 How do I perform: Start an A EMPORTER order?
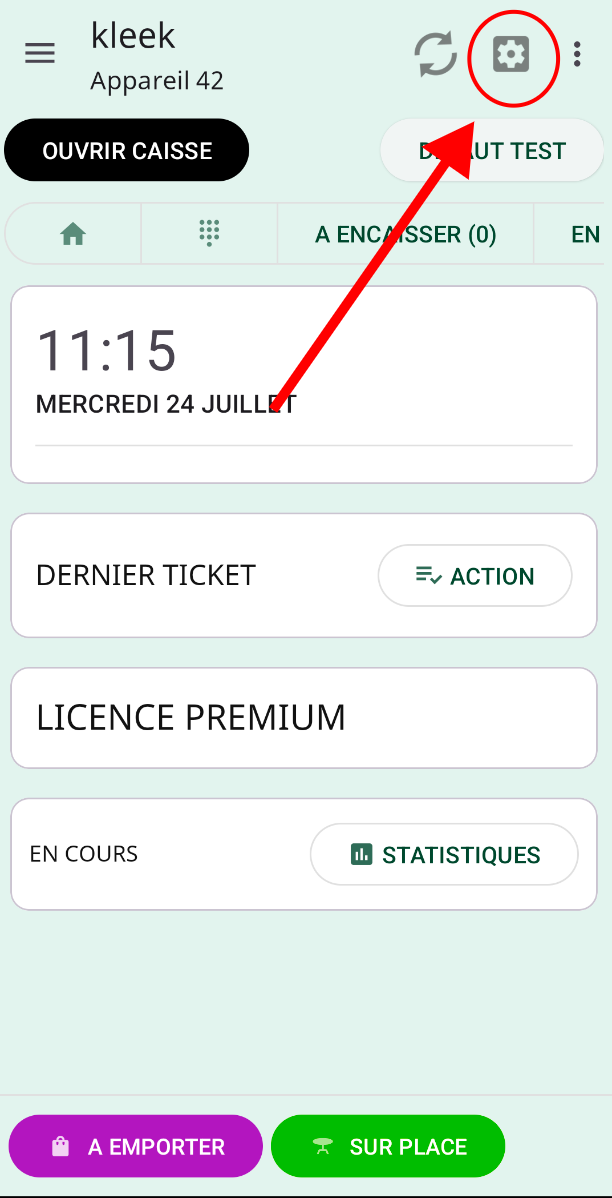coord(135,1146)
